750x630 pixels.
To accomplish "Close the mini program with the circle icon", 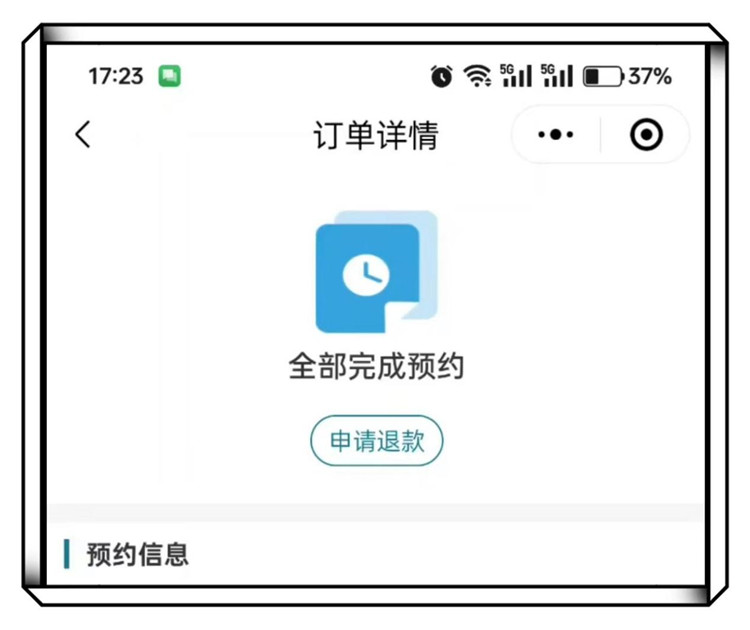I will click(646, 135).
